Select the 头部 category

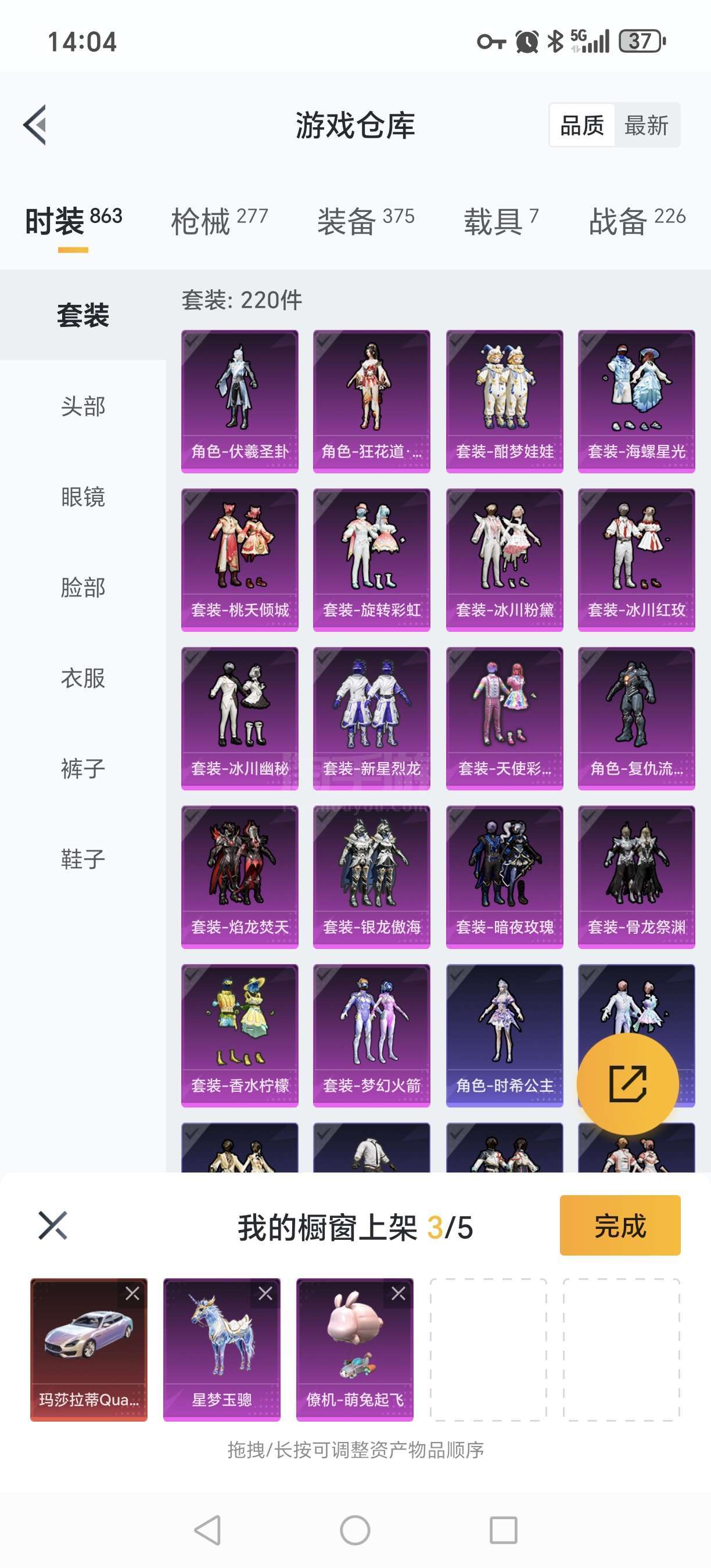tap(83, 406)
